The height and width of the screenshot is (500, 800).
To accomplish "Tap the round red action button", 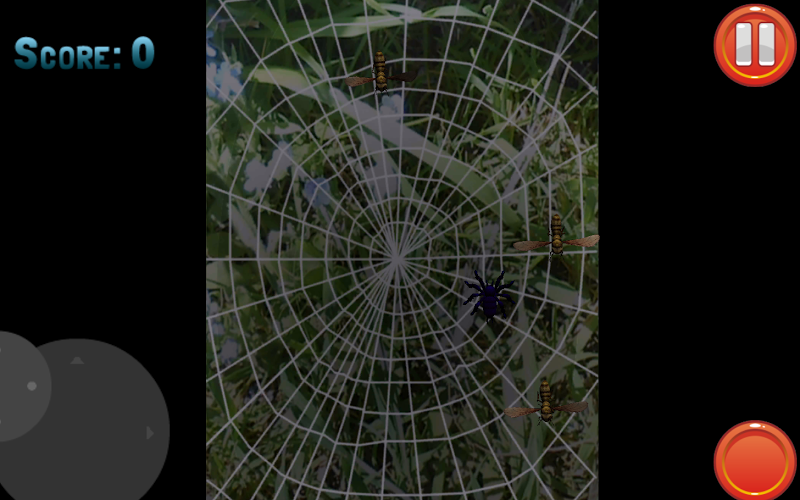I will [x=755, y=461].
